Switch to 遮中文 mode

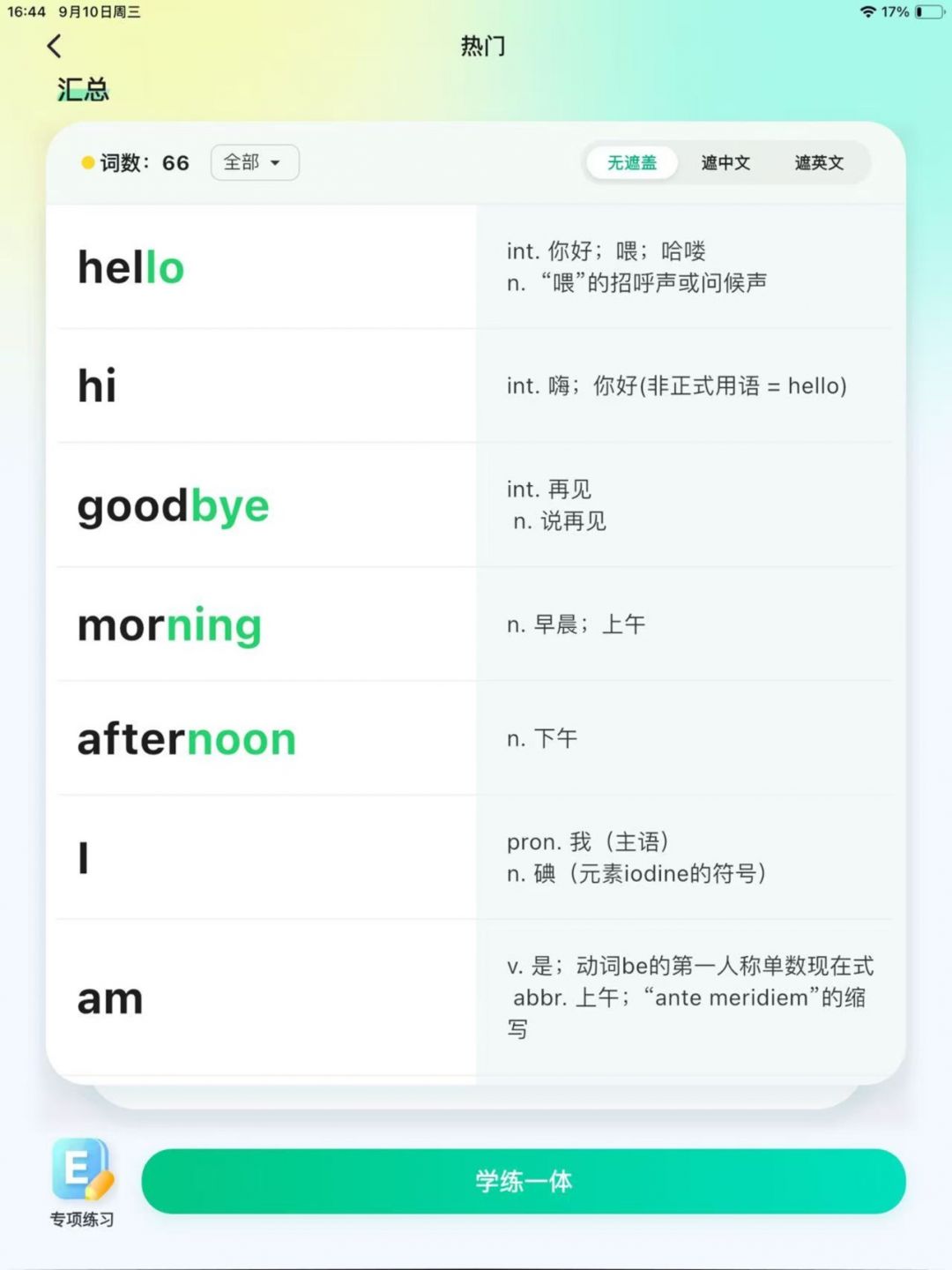[725, 162]
